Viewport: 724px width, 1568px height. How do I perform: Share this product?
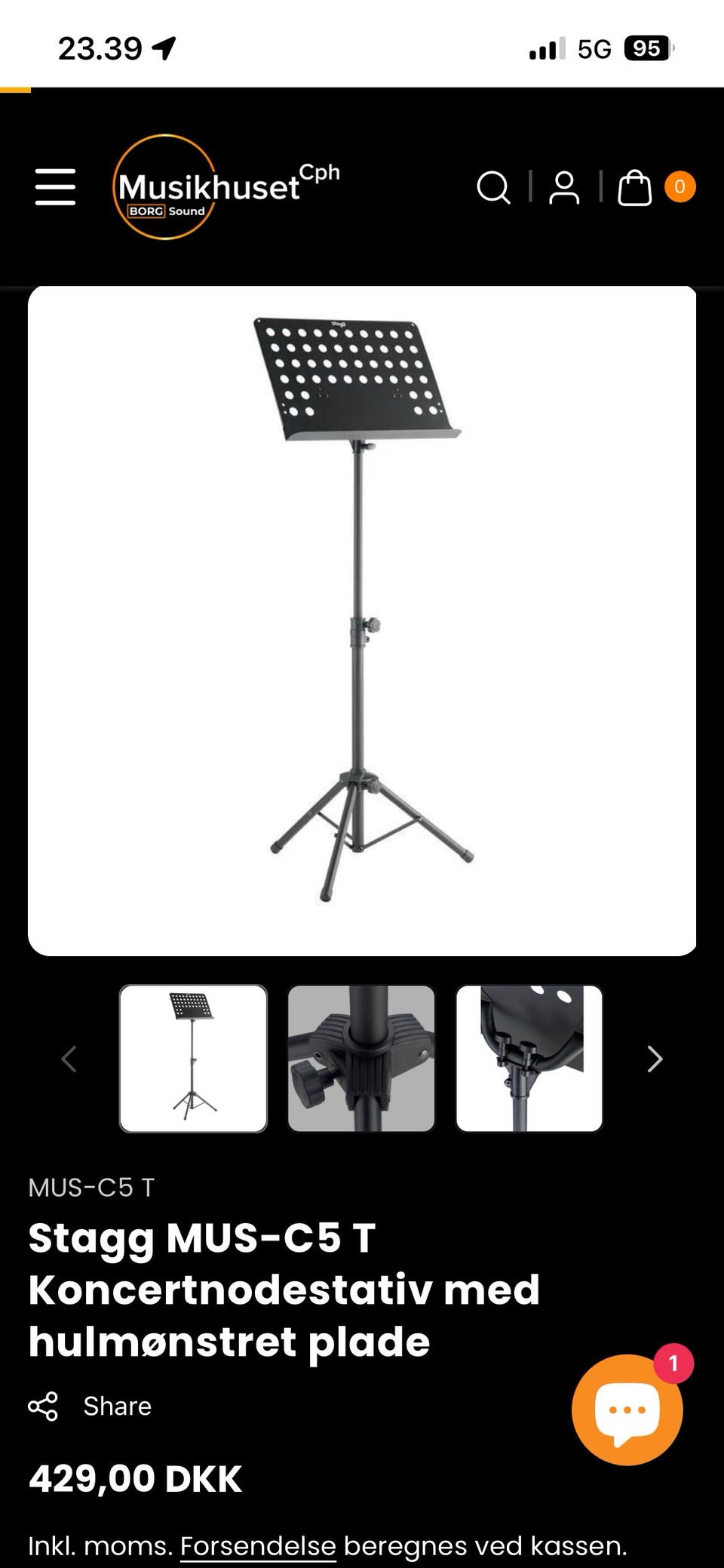(90, 1407)
